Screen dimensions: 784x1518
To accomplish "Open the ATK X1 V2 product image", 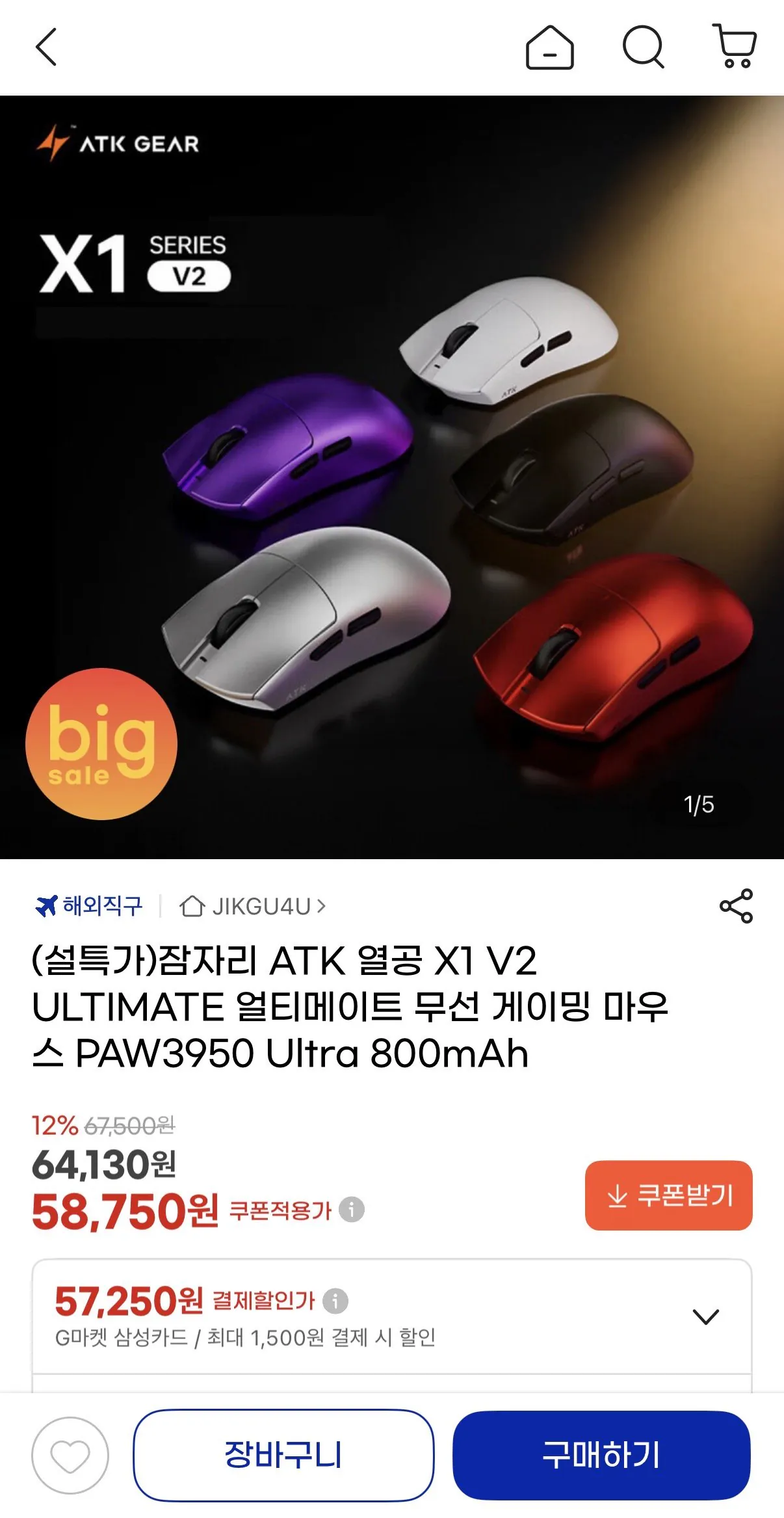I will tap(392, 477).
